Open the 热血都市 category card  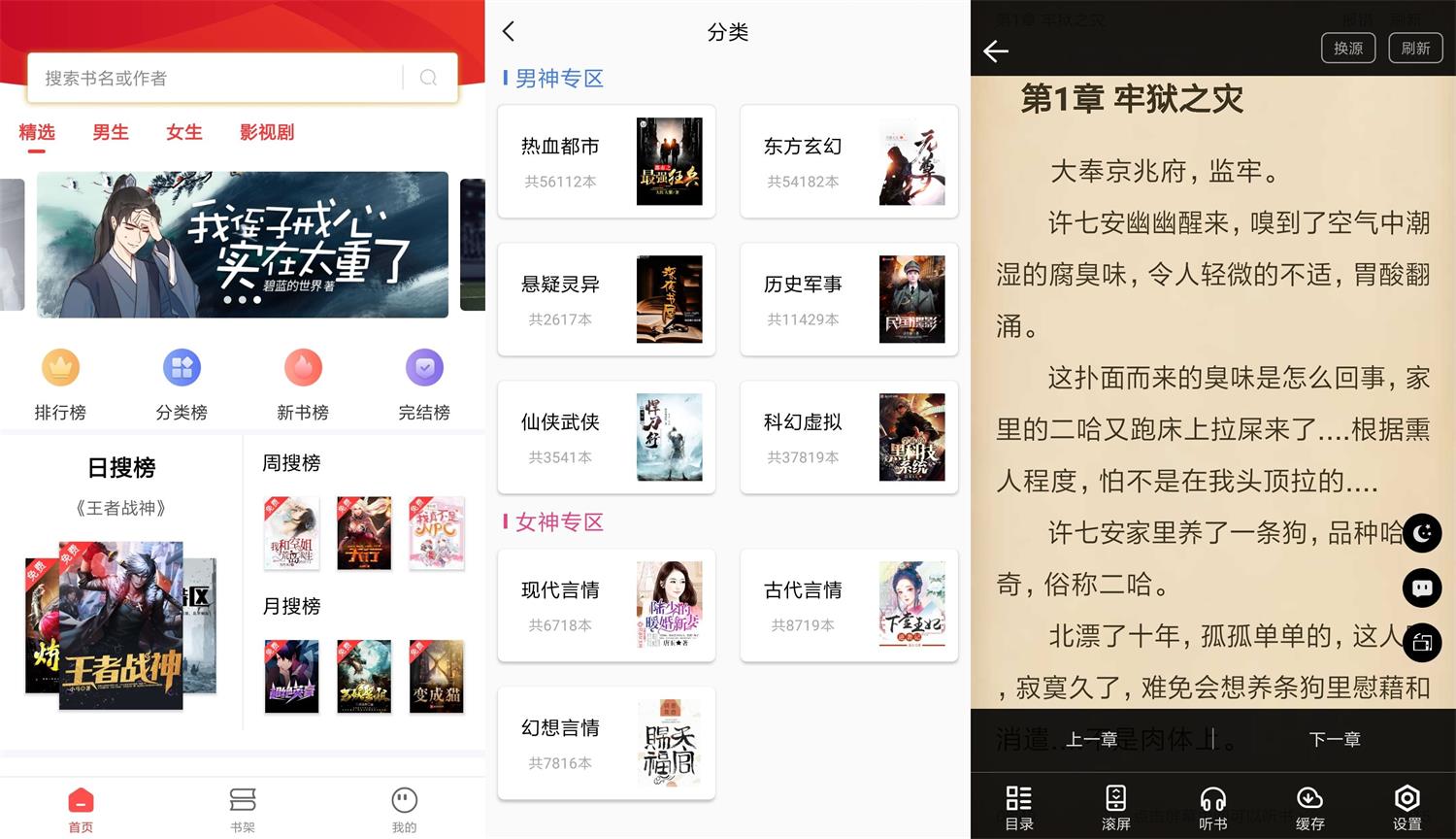tap(607, 161)
